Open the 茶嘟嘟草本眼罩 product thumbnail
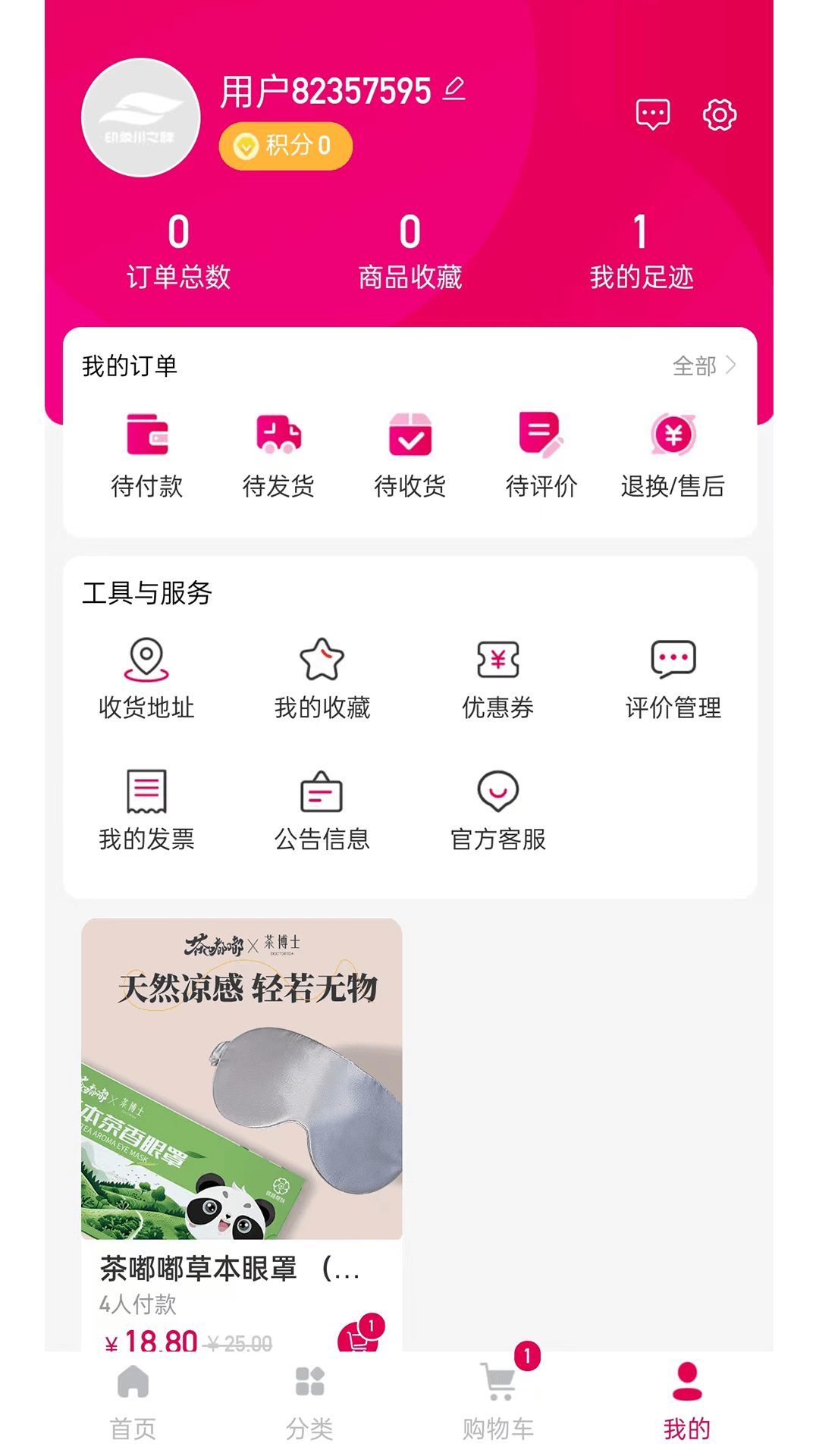 [x=241, y=1080]
